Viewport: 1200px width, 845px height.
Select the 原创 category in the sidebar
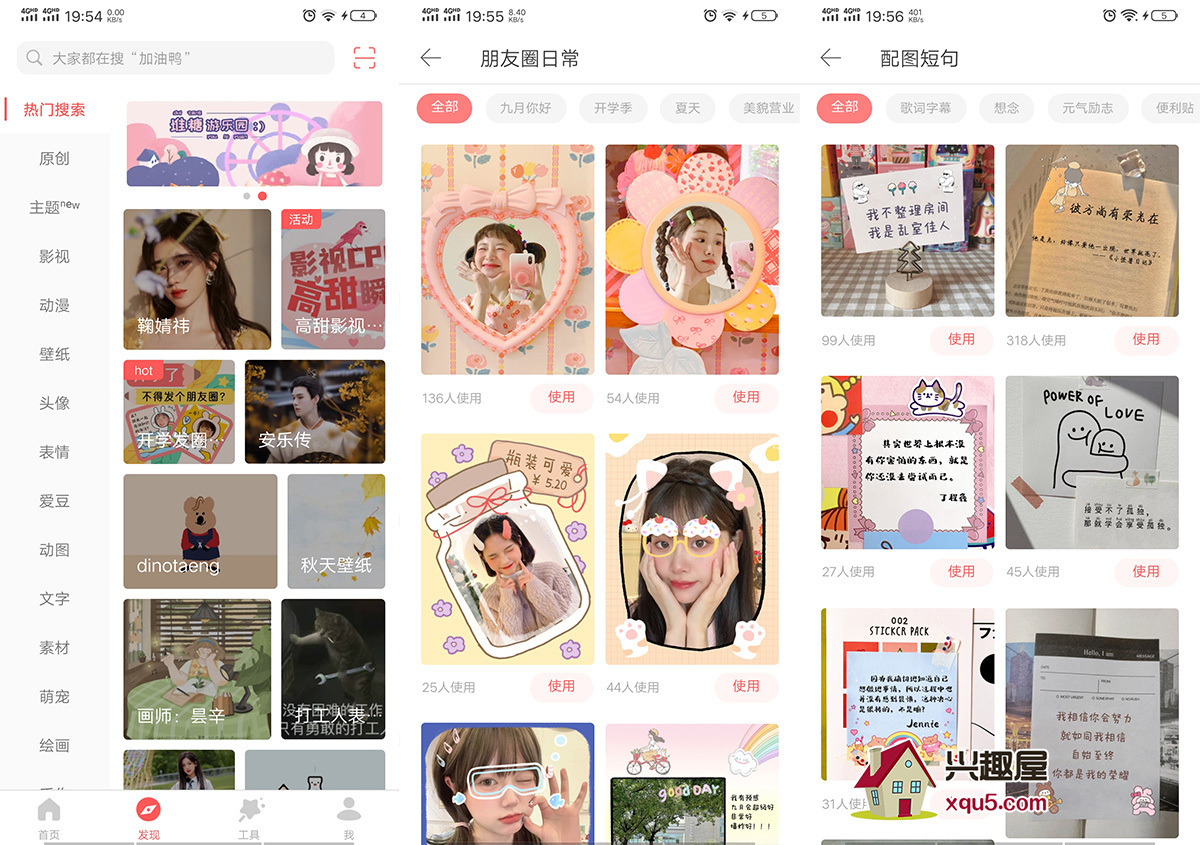point(54,158)
